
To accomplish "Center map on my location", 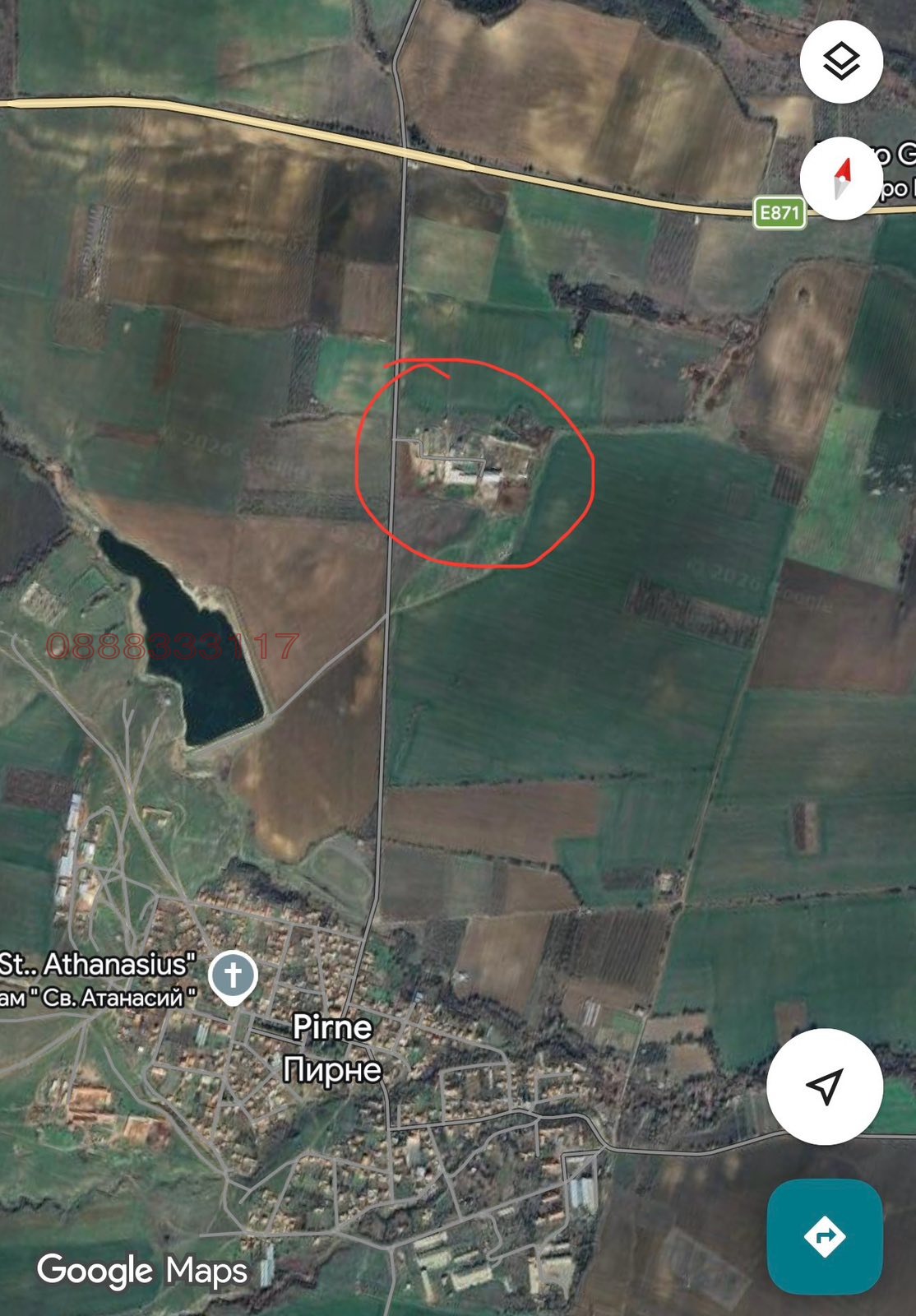I will [825, 1086].
